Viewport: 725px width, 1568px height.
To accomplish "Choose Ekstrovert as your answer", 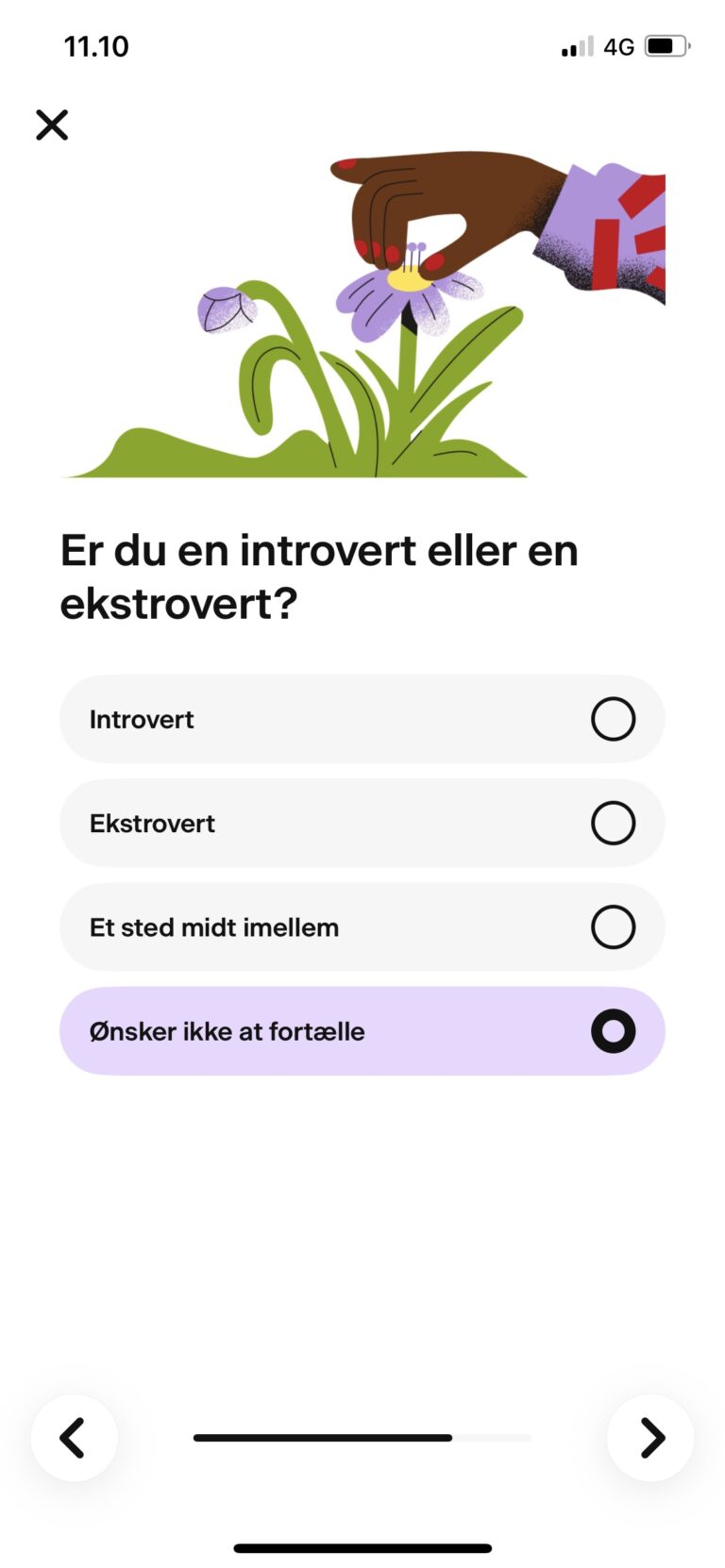I will [362, 823].
